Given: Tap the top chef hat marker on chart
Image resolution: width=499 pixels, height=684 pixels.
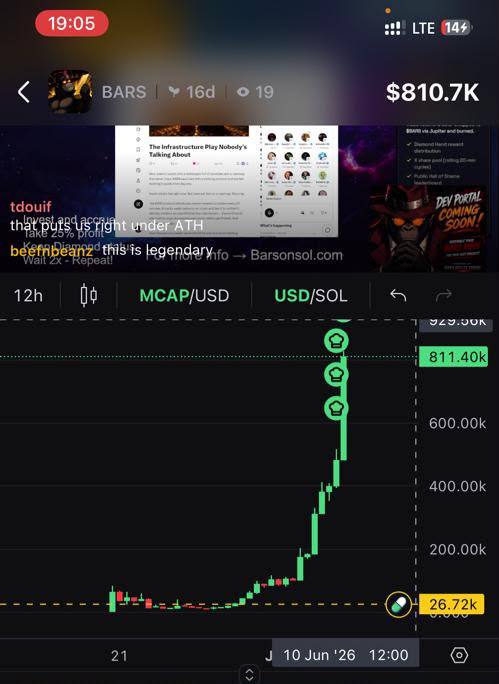Looking at the screenshot, I should coord(336,340).
